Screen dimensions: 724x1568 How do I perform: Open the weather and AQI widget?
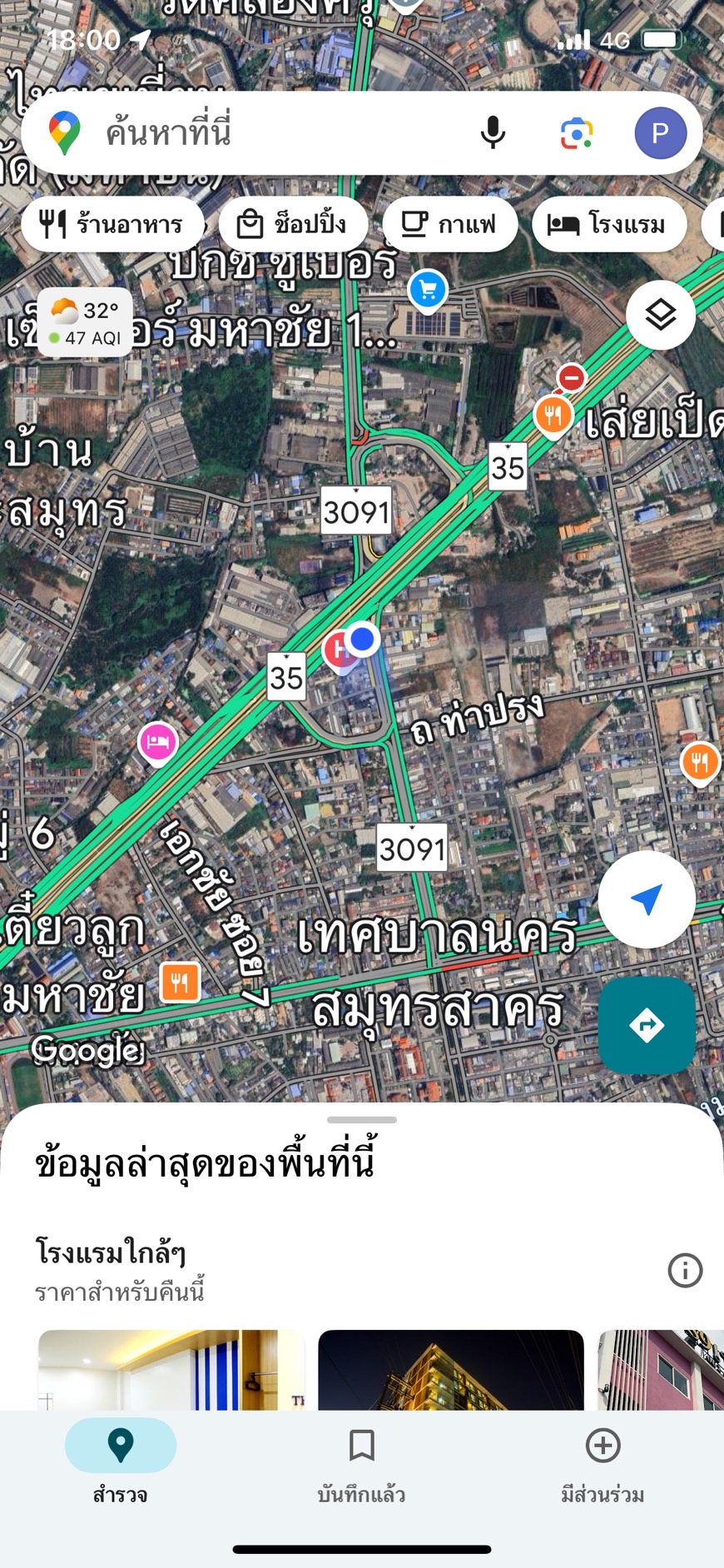(85, 323)
